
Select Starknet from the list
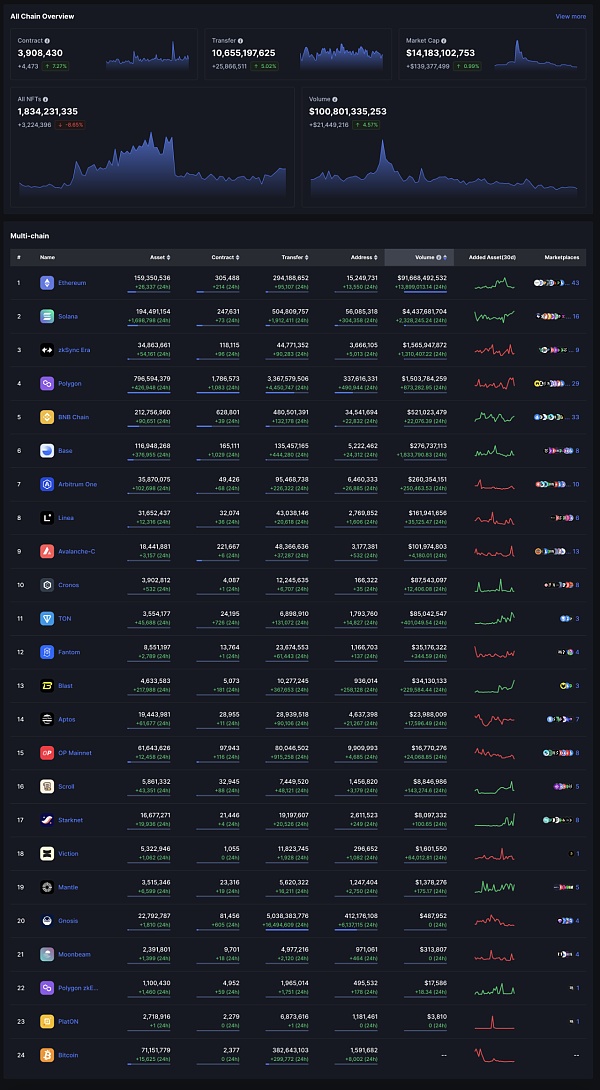pyautogui.click(x=71, y=820)
